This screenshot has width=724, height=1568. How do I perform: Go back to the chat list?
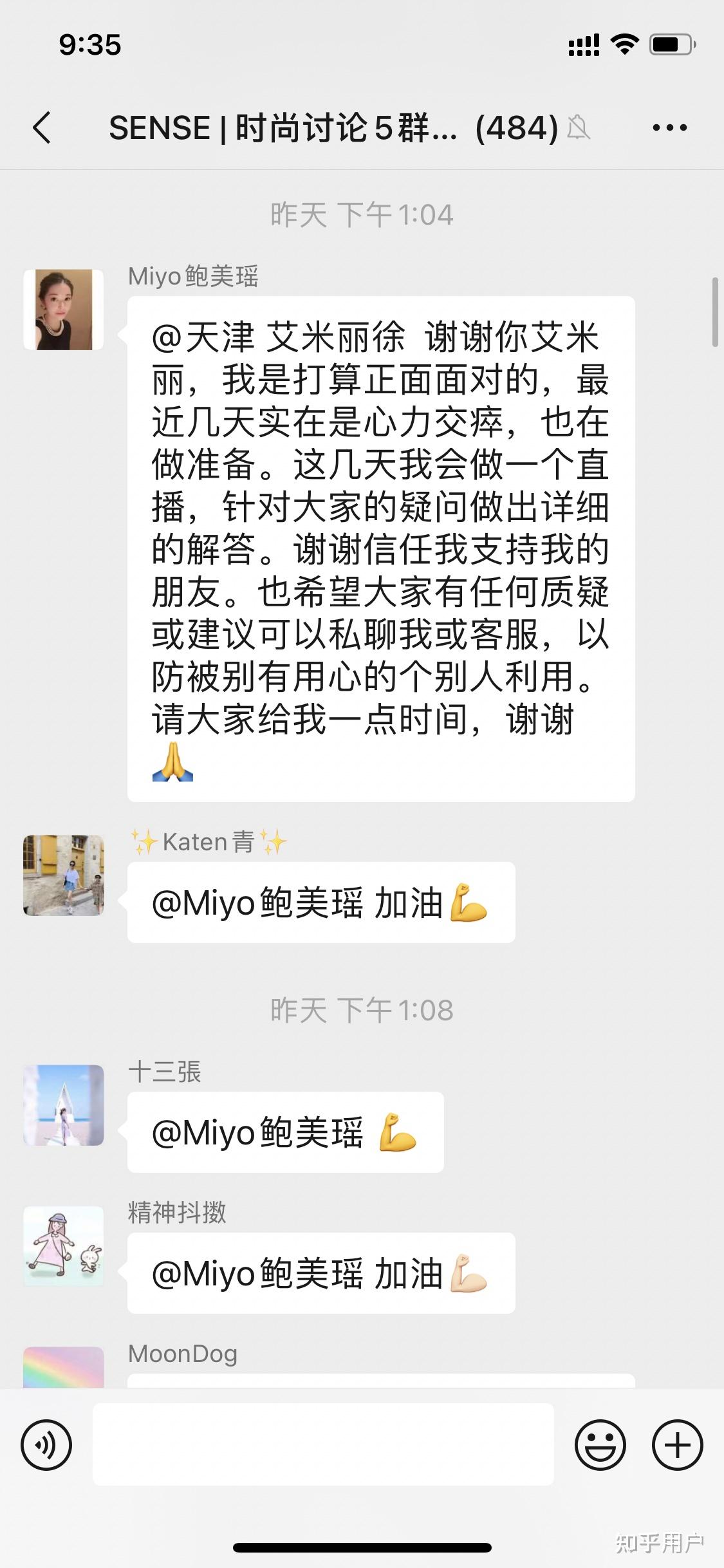[42, 127]
